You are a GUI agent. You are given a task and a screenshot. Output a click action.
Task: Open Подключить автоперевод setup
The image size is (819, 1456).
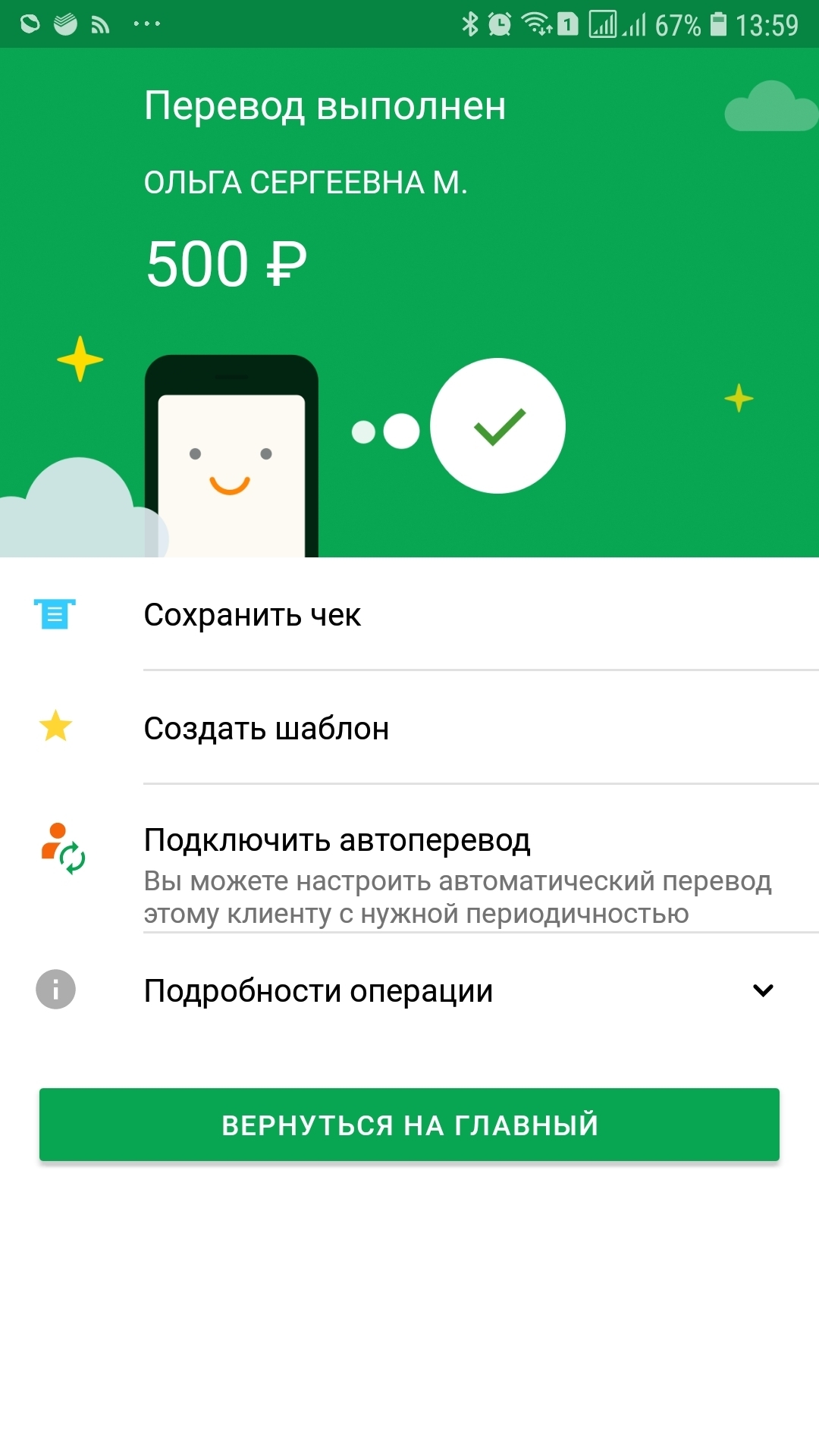[x=337, y=841]
